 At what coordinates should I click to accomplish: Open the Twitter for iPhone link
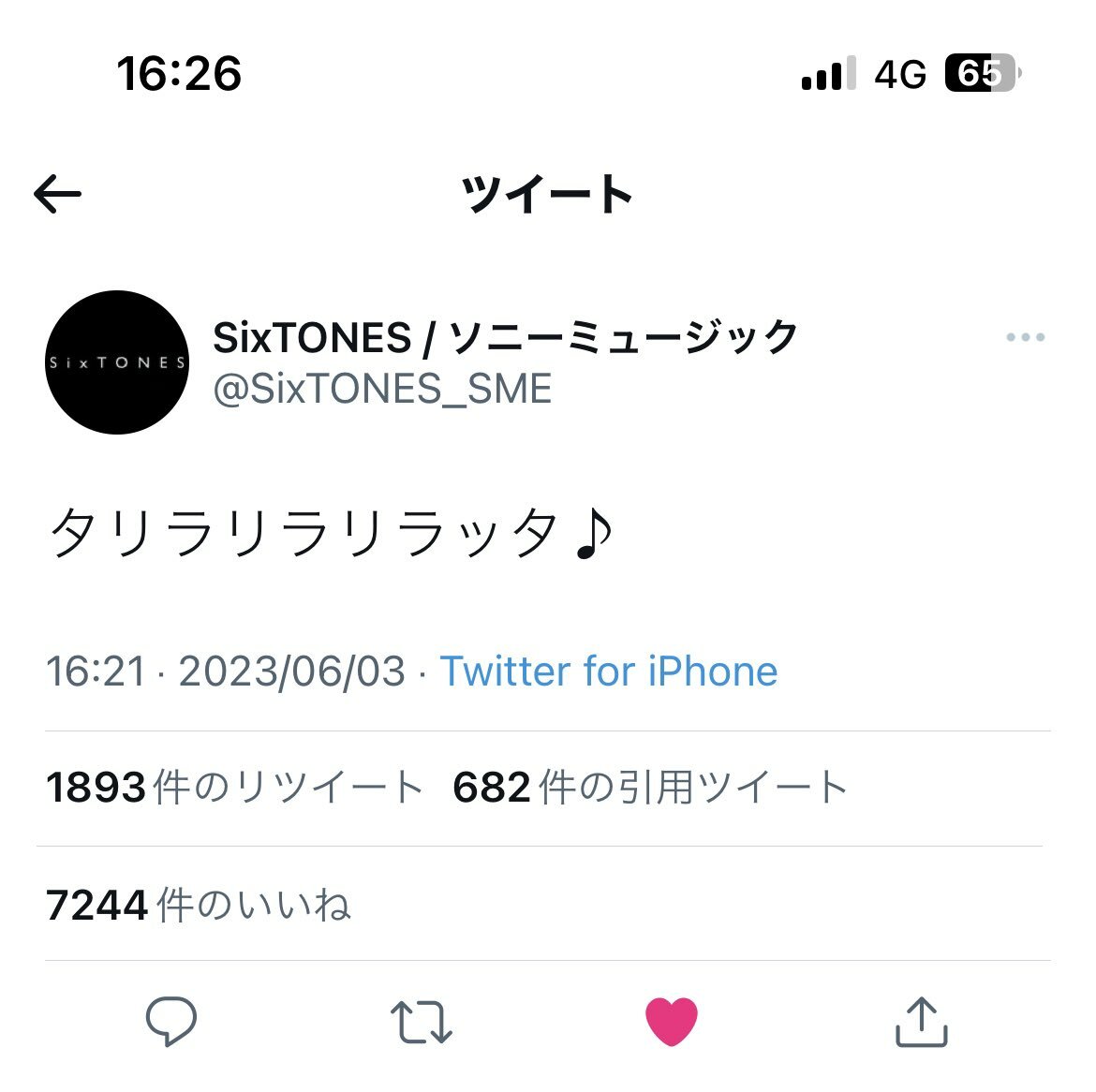pos(609,671)
